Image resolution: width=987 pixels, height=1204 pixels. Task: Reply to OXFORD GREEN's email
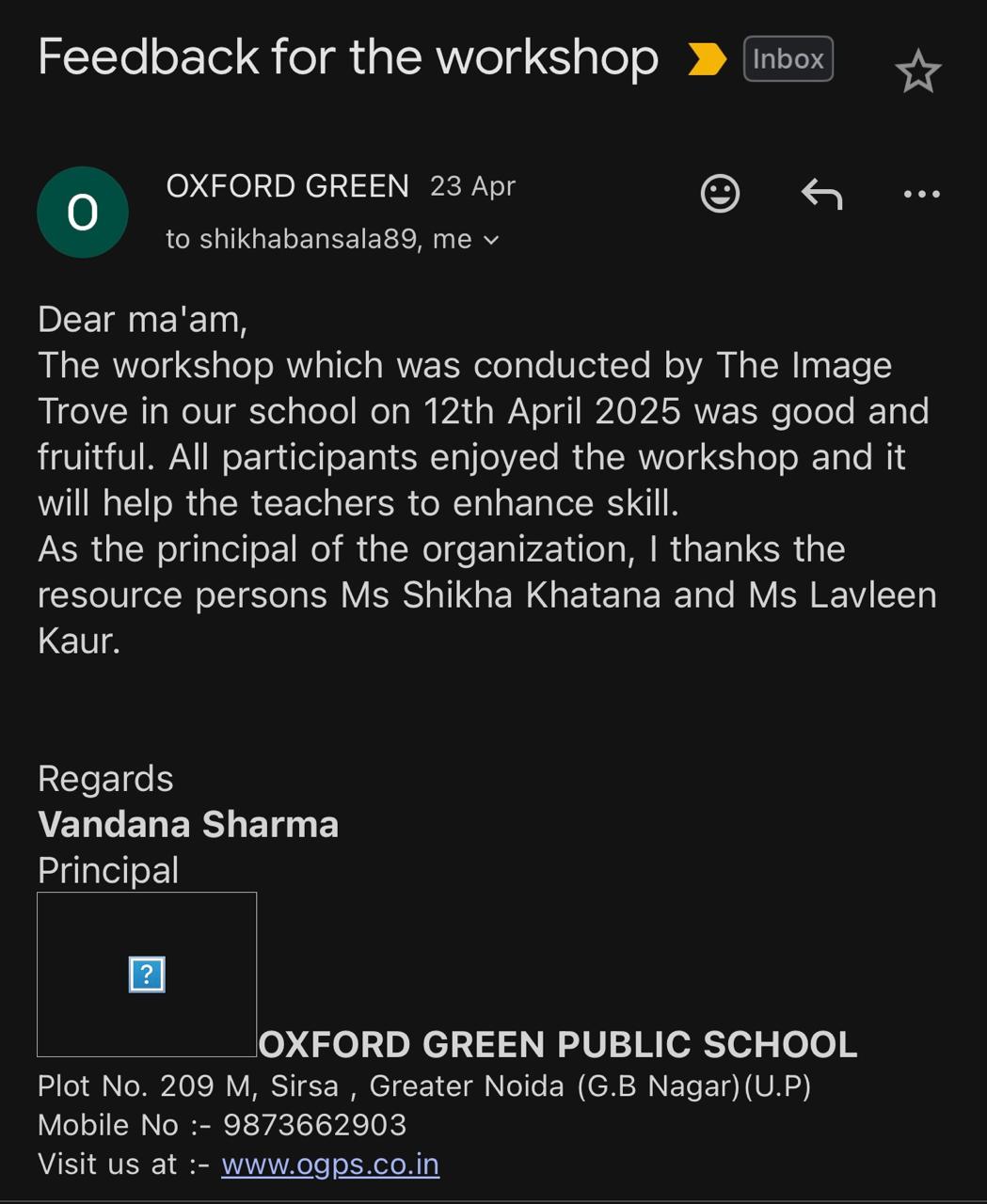pyautogui.click(x=821, y=195)
